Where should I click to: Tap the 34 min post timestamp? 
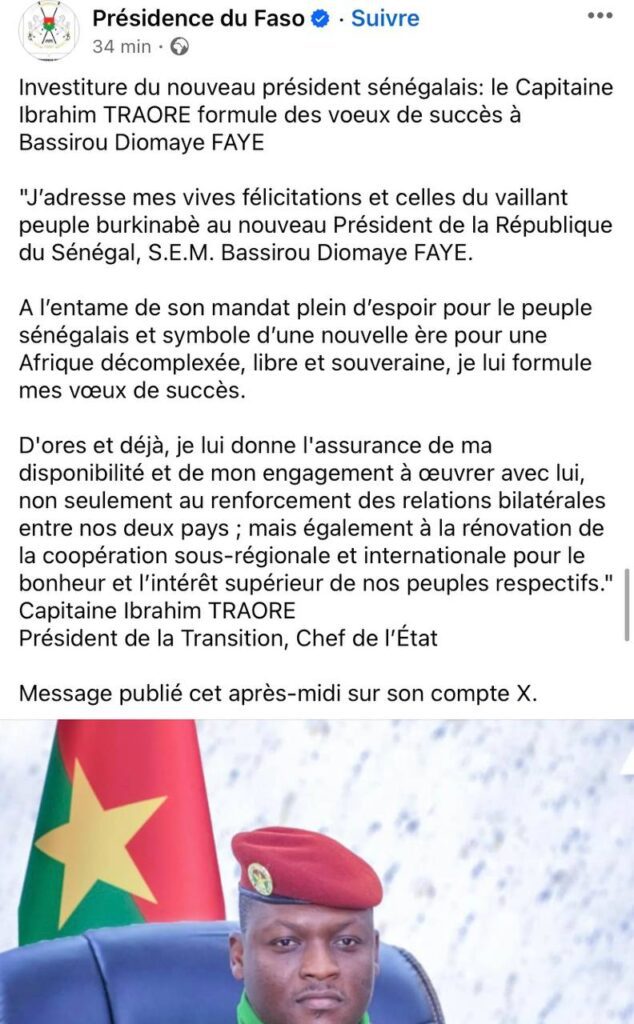[121, 47]
